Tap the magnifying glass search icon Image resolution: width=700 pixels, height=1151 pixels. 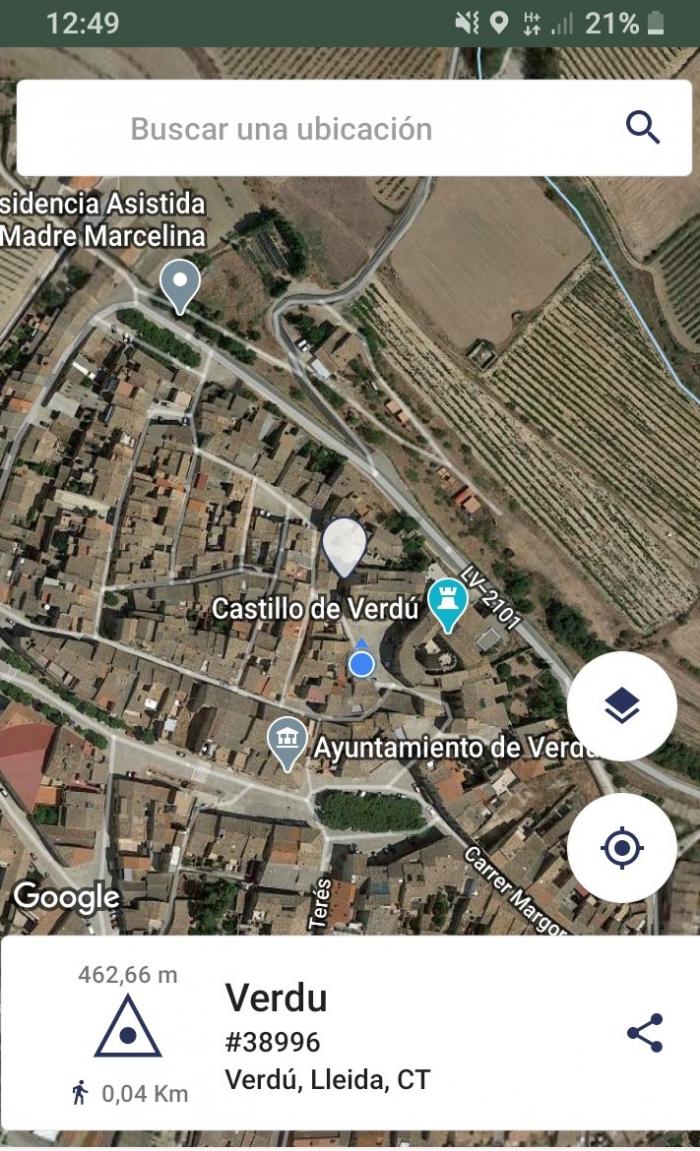[x=643, y=128]
